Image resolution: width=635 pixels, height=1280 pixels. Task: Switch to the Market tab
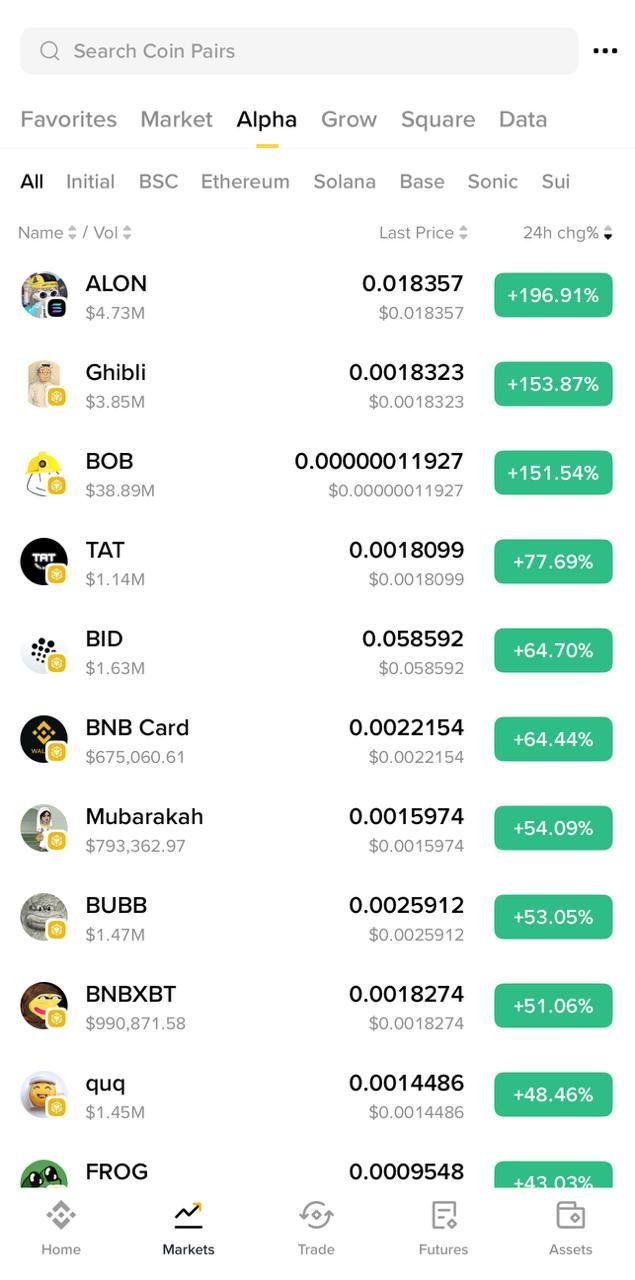click(176, 120)
